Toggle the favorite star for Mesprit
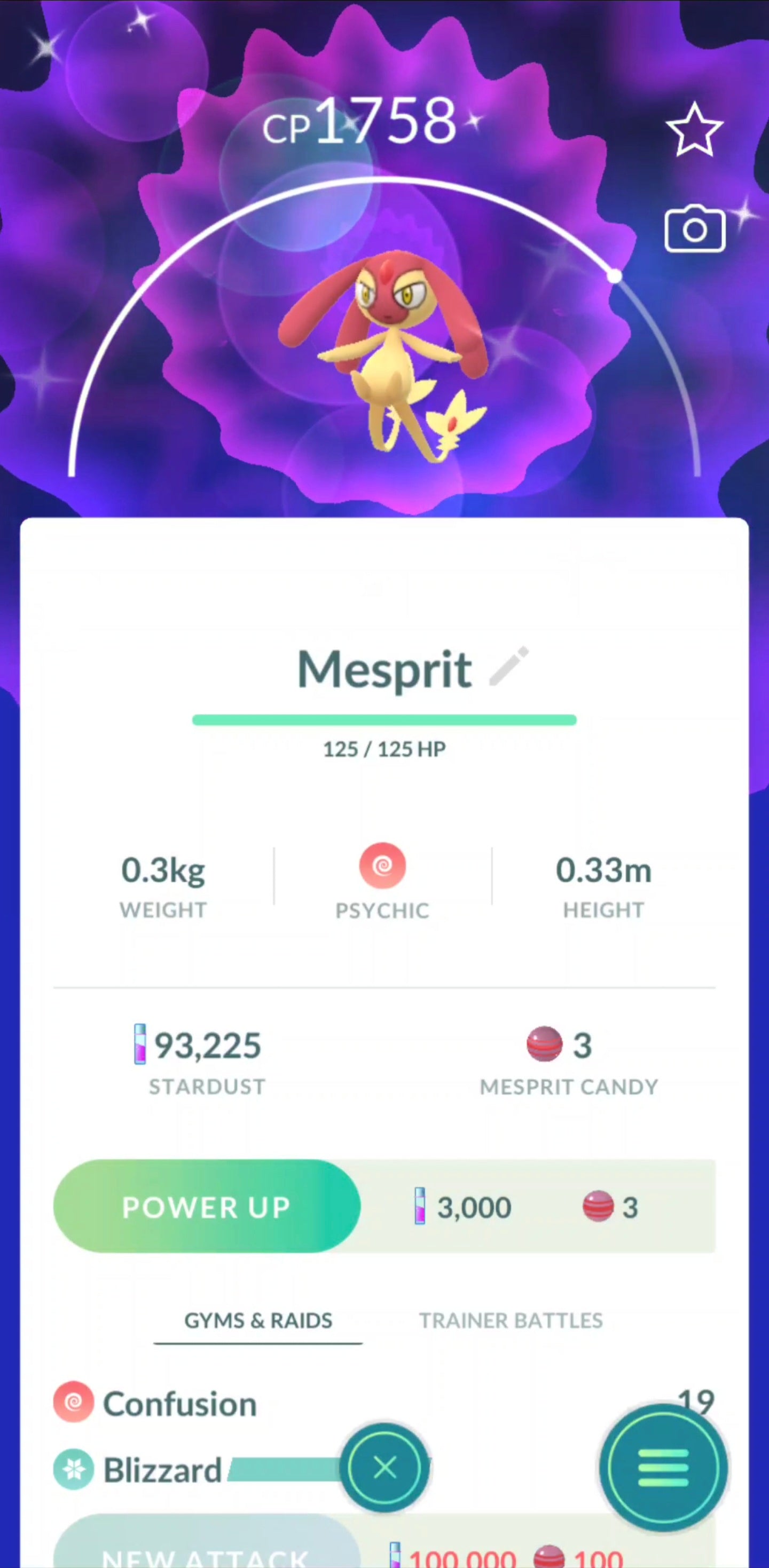The image size is (769, 1568). pyautogui.click(x=694, y=130)
